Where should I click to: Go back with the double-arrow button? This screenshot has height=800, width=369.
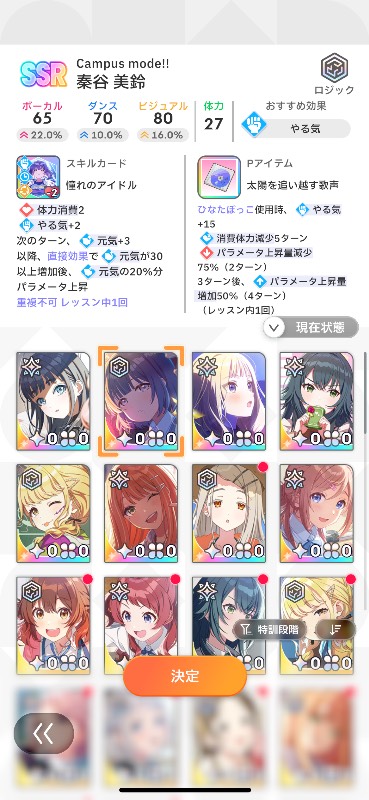coord(43,734)
